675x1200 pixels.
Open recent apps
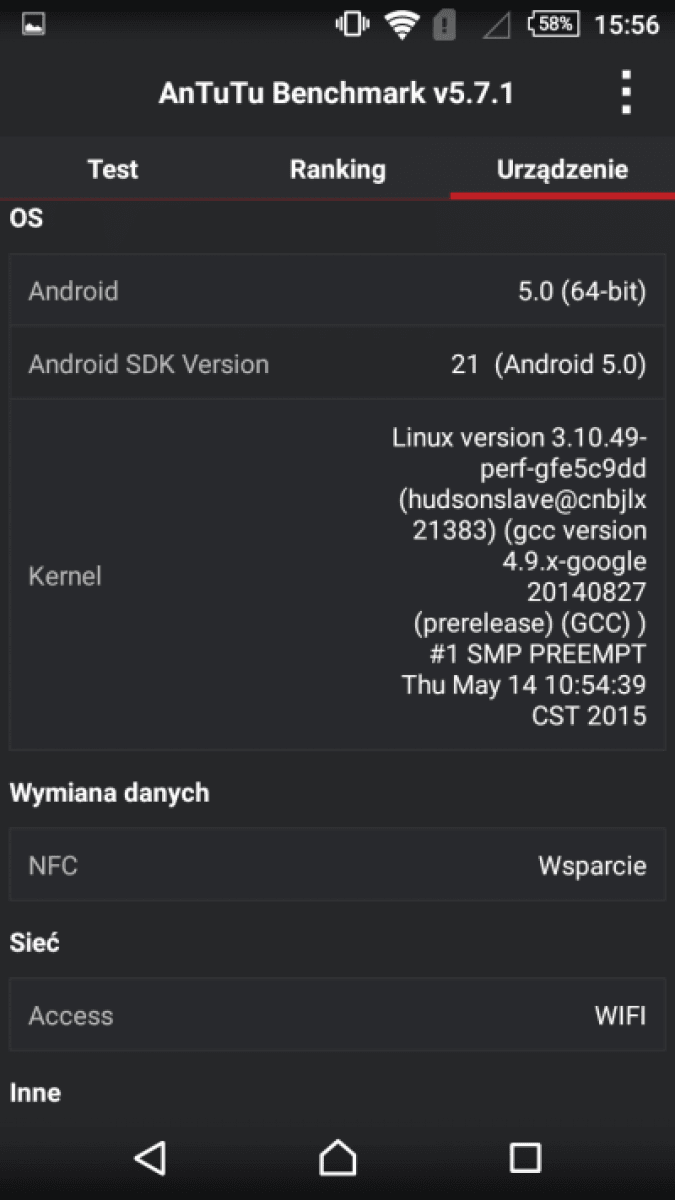[x=525, y=1157]
